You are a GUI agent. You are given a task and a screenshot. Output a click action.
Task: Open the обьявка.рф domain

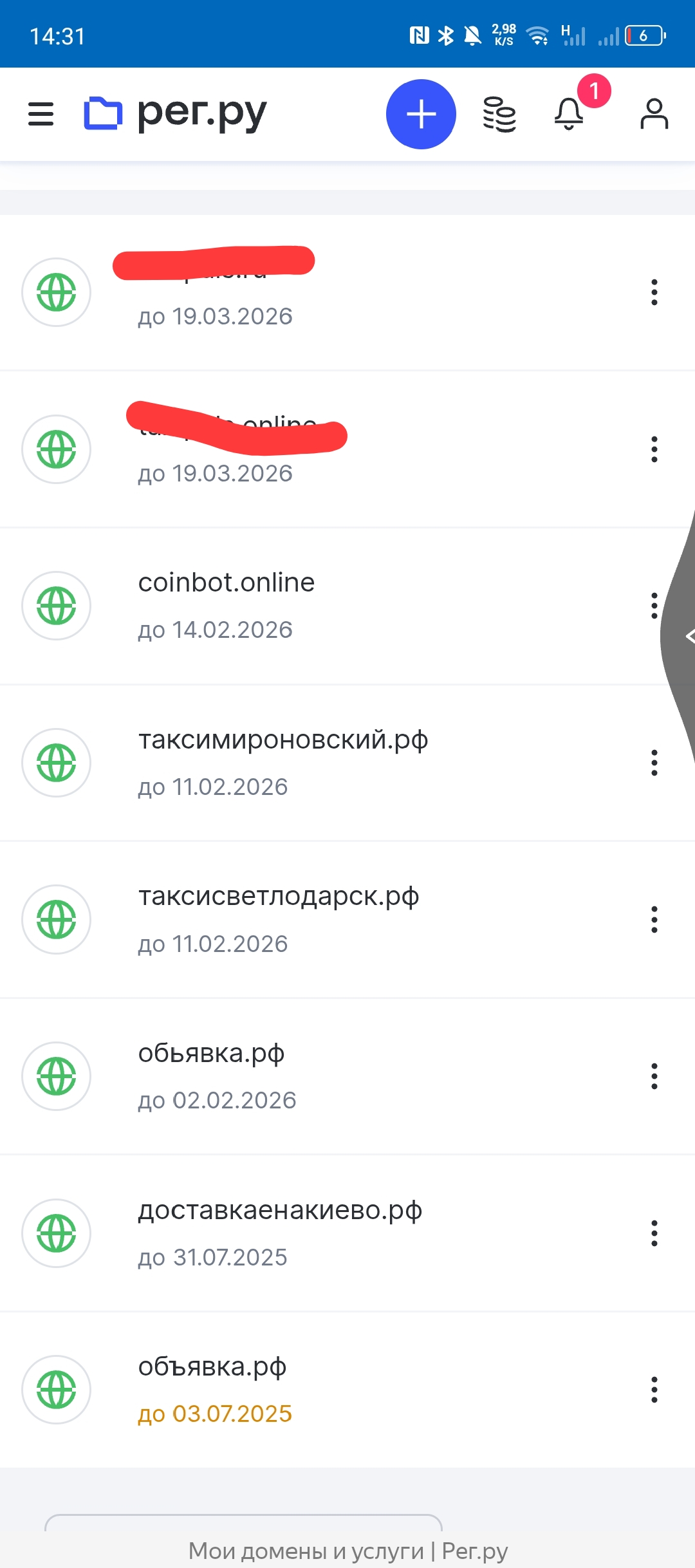pyautogui.click(x=211, y=1054)
